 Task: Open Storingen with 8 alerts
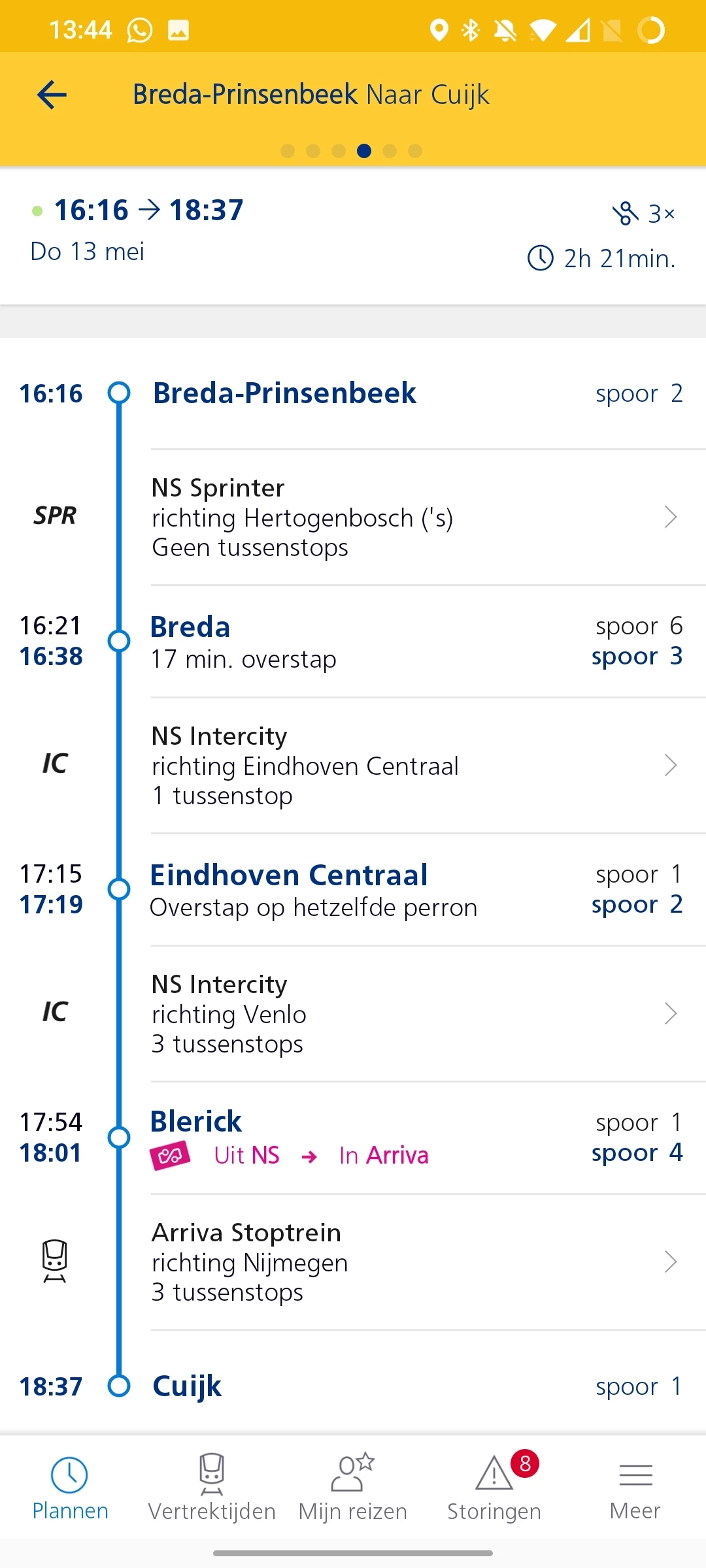point(494,1487)
